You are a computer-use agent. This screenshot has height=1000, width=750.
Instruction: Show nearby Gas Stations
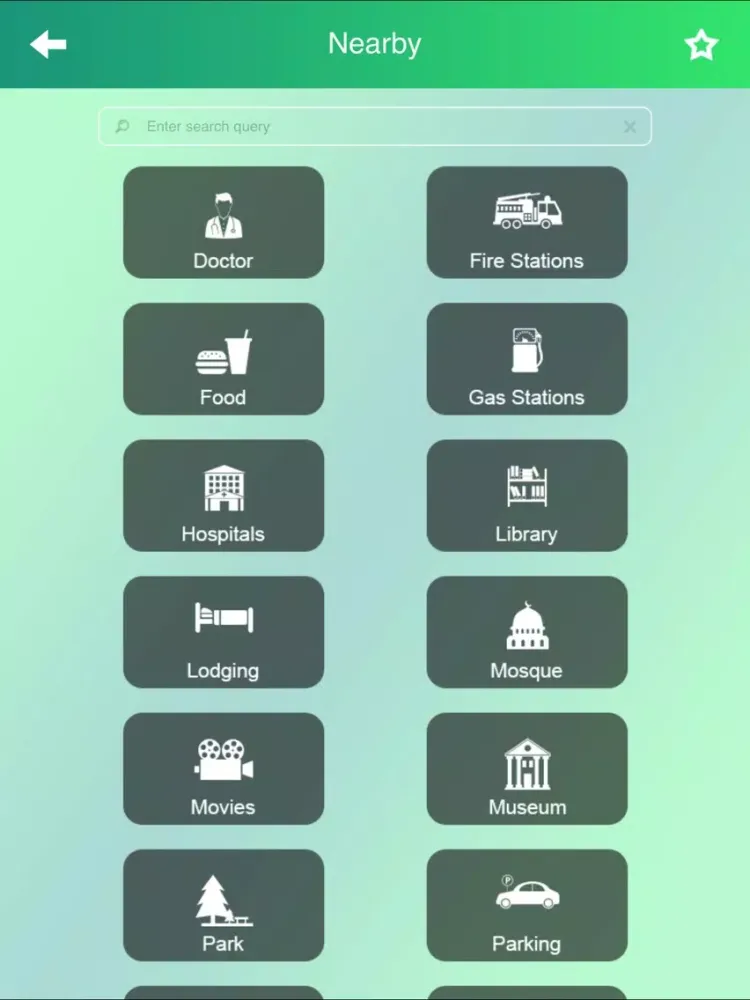coord(527,359)
